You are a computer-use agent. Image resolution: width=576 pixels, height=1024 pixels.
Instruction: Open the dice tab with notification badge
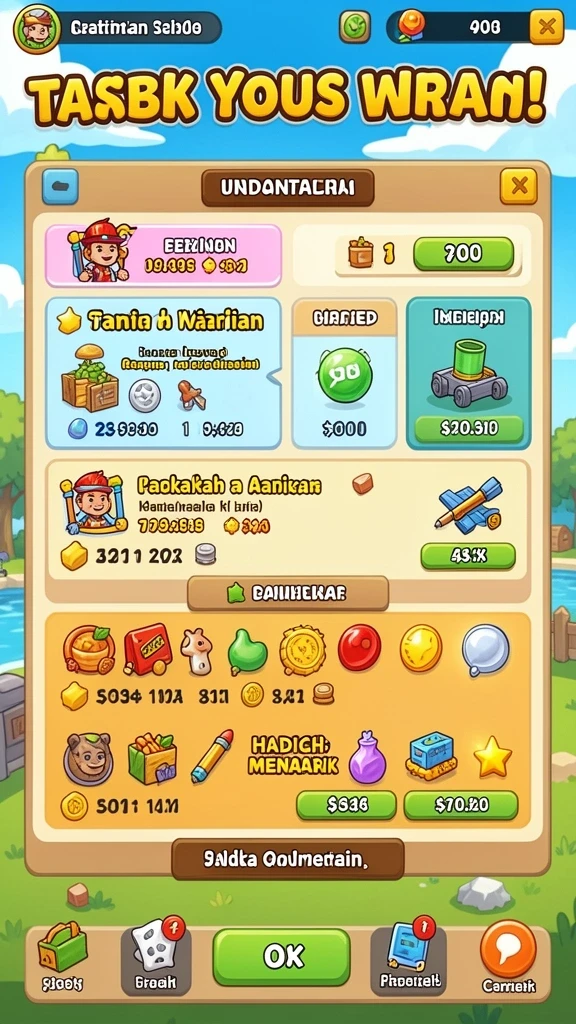156,957
